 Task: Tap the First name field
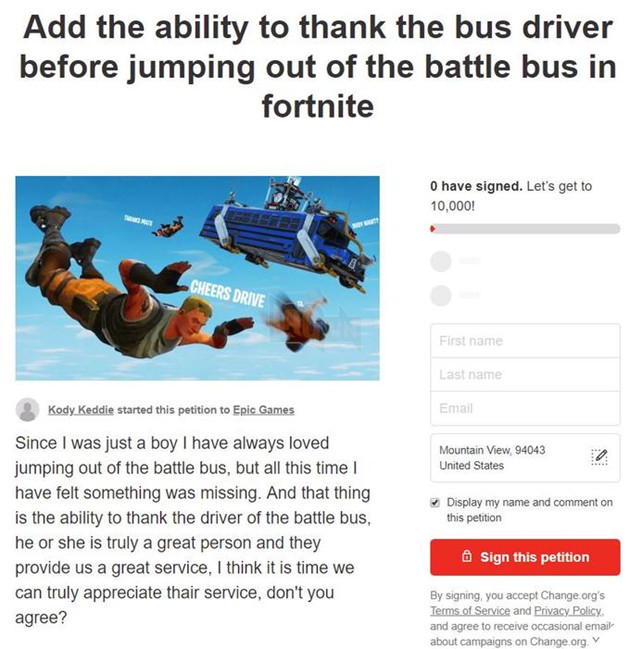(524, 341)
